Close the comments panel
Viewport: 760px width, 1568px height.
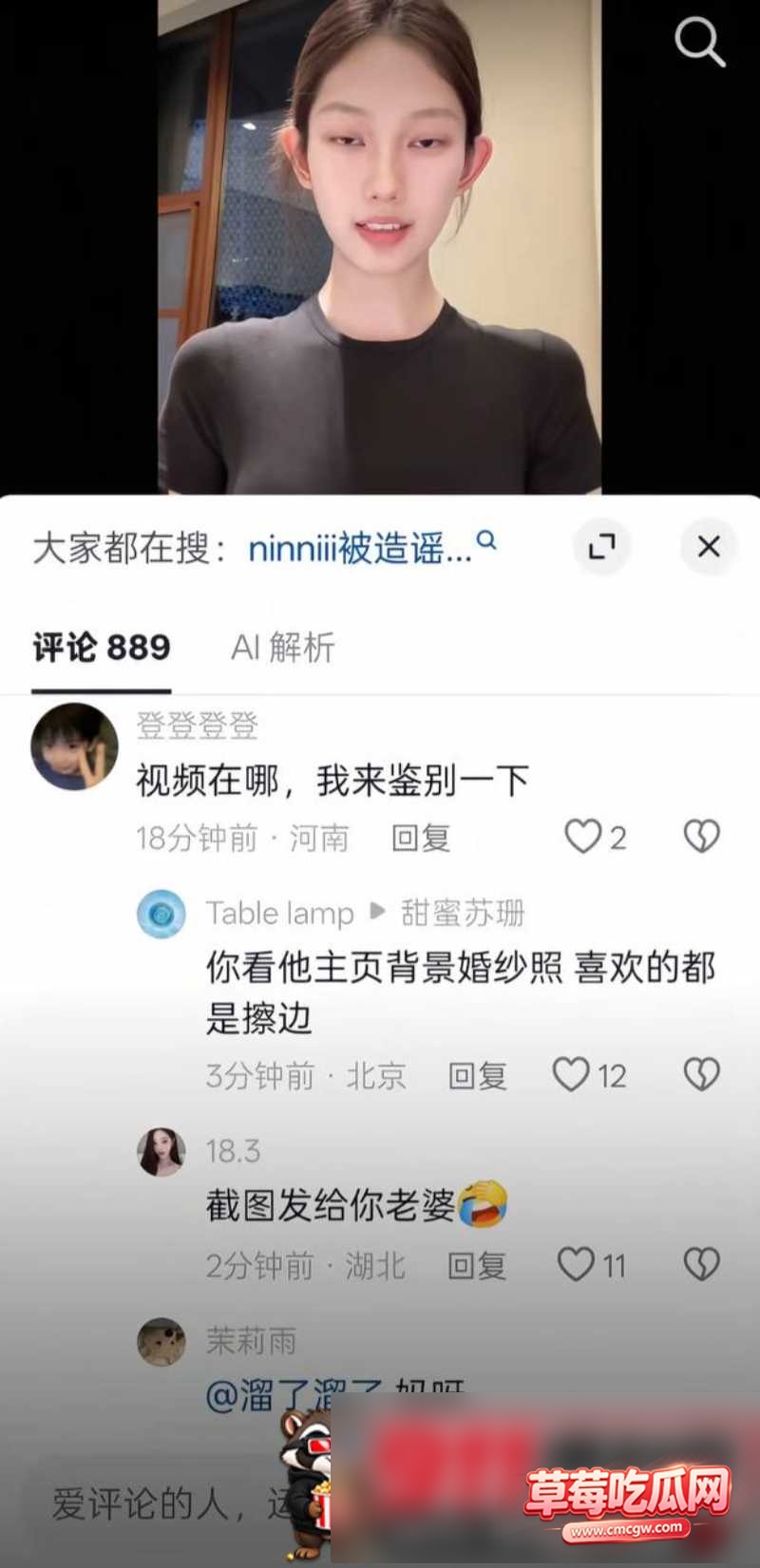pyautogui.click(x=709, y=546)
